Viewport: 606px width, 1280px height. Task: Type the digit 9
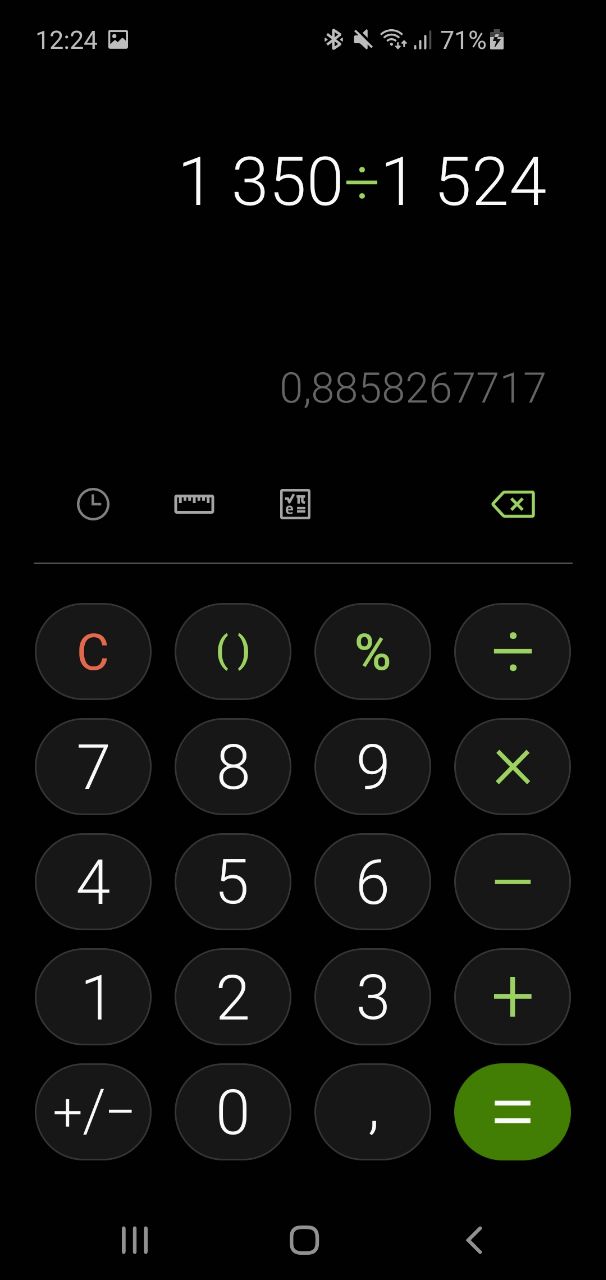(373, 768)
